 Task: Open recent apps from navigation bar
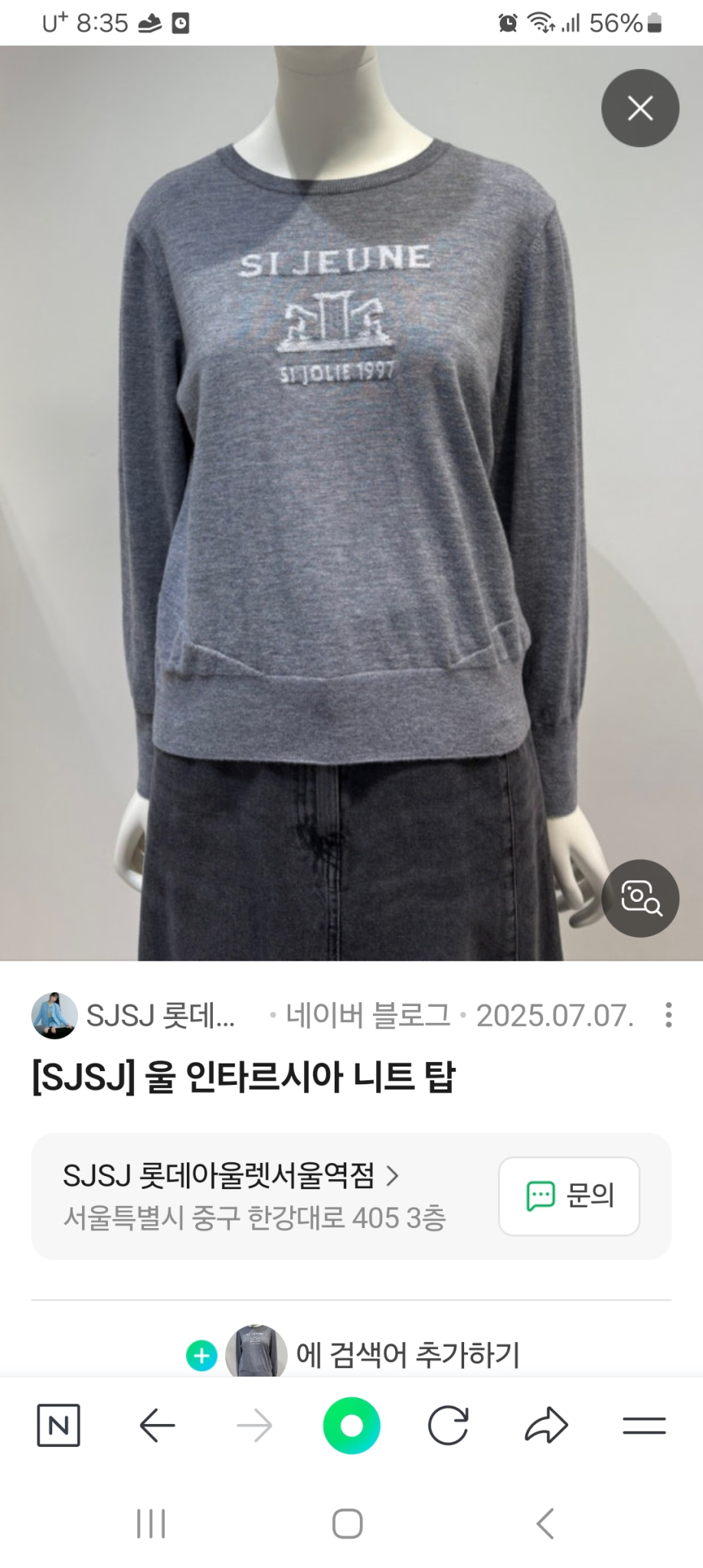click(152, 1522)
